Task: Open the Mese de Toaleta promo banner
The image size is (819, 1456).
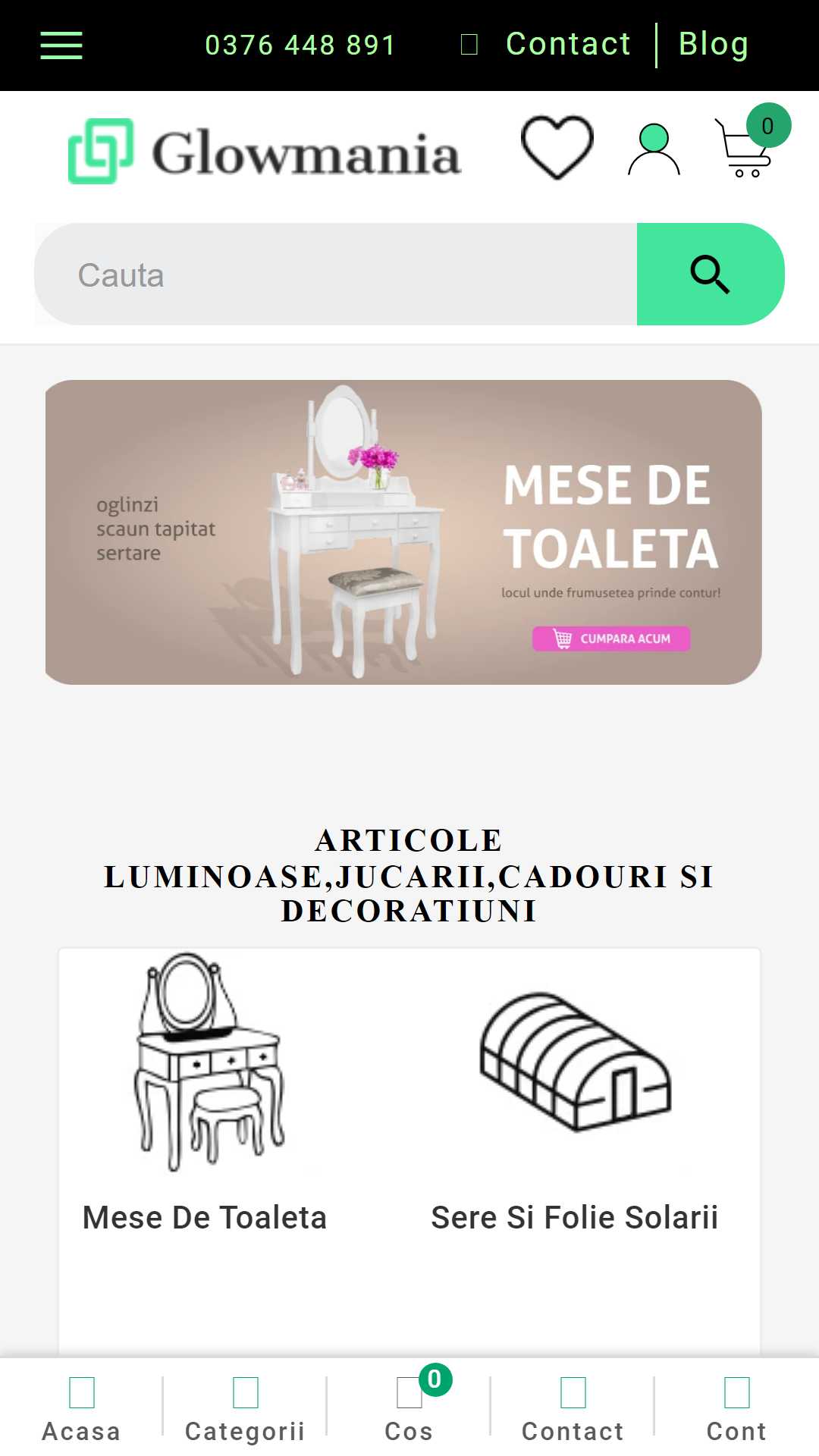Action: [403, 532]
